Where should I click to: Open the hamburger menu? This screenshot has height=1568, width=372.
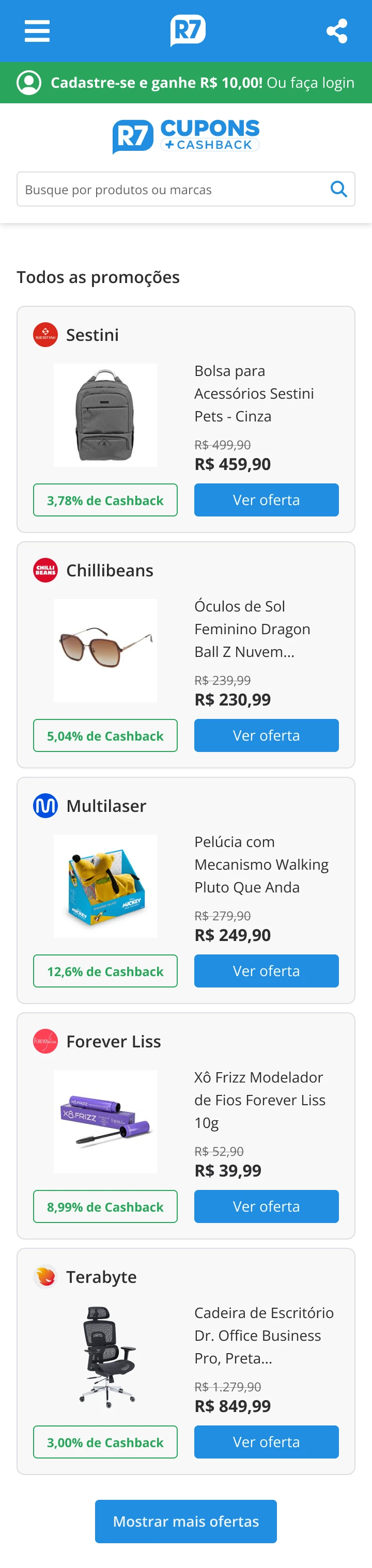37,31
